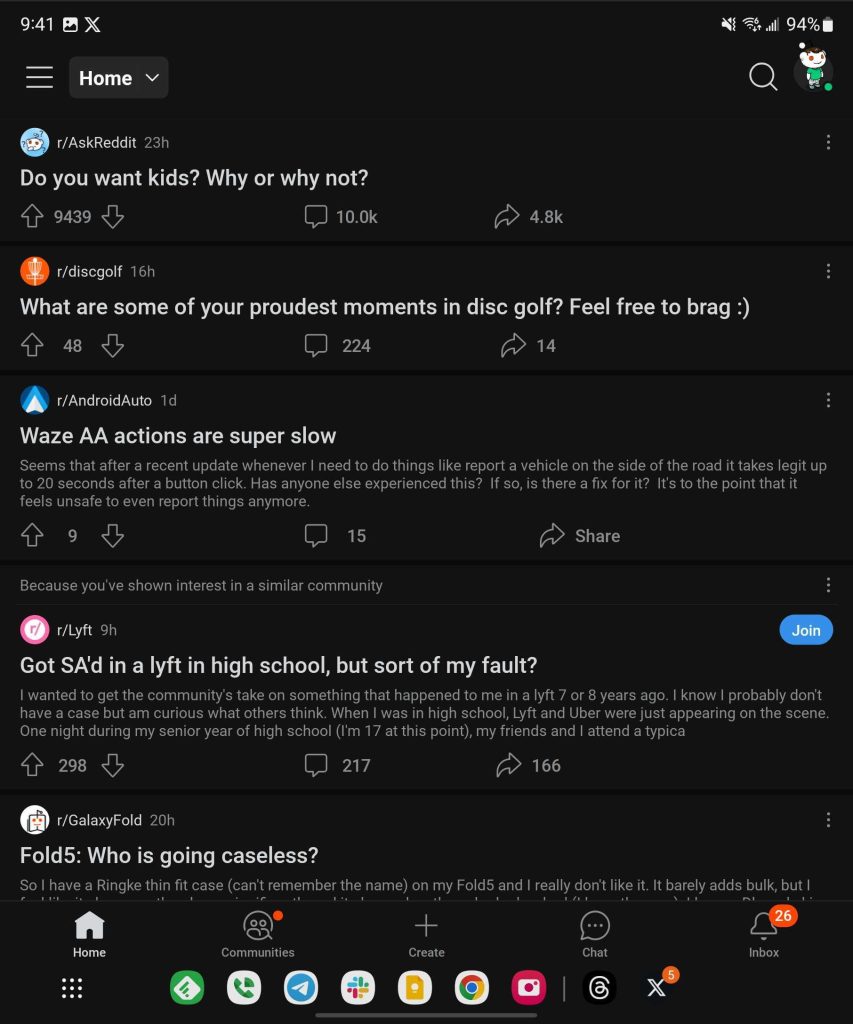Open your profile avatar menu
The image size is (853, 1024).
[814, 71]
